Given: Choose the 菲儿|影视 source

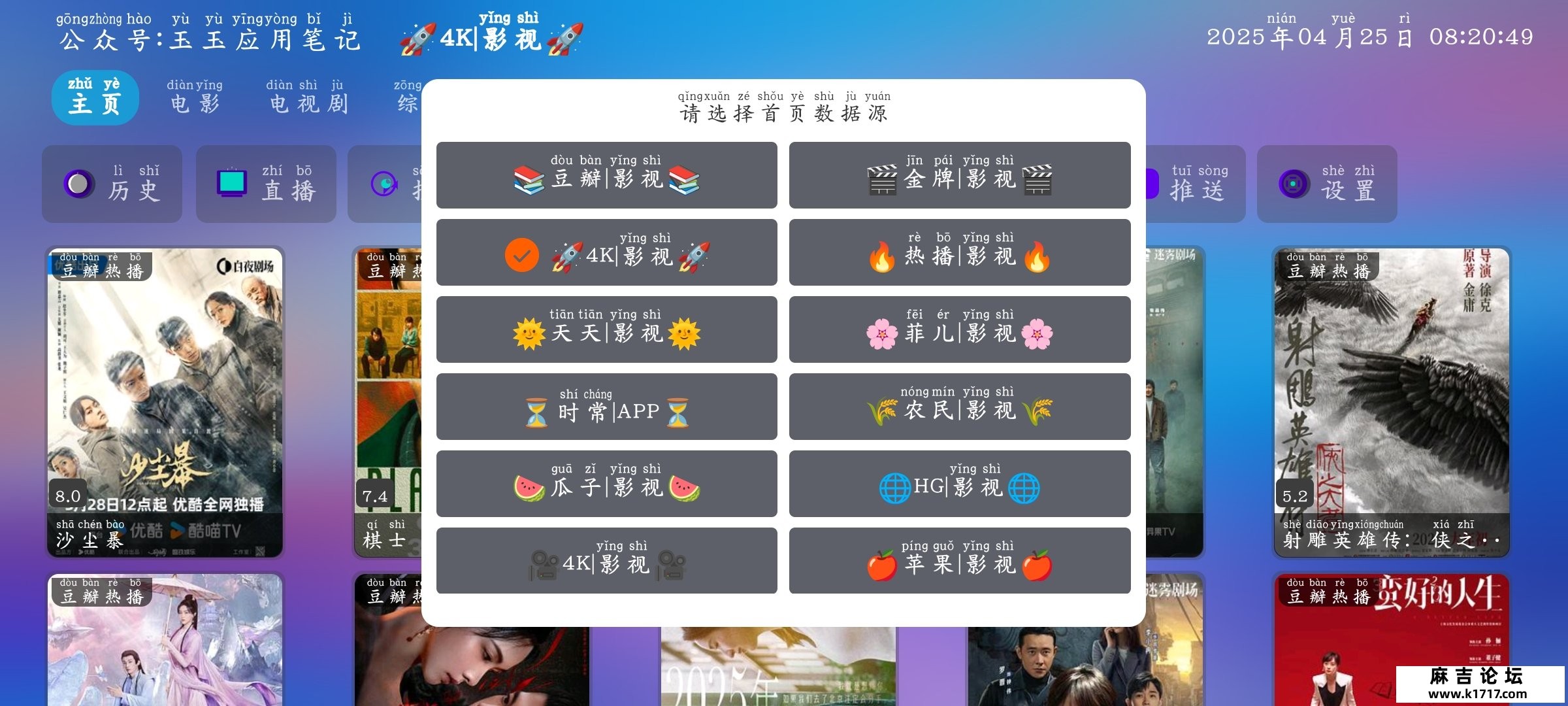Looking at the screenshot, I should (959, 329).
